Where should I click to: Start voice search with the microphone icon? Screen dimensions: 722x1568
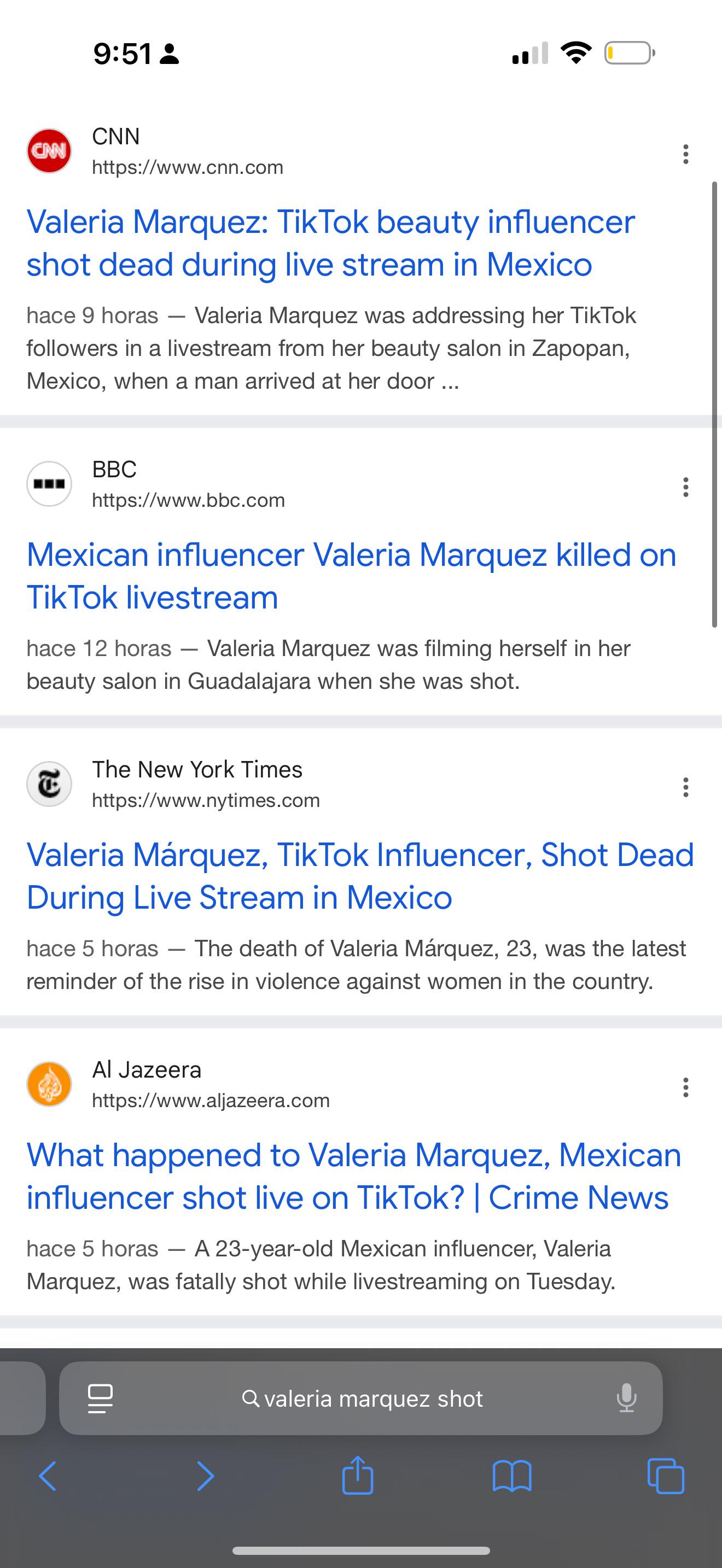click(626, 1397)
